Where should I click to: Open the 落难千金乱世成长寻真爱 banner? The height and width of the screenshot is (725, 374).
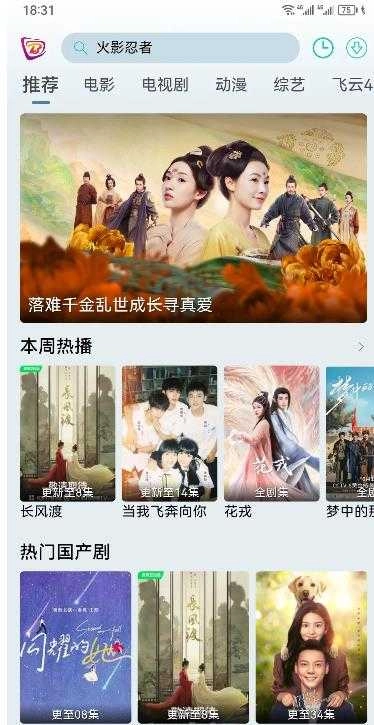[193, 218]
